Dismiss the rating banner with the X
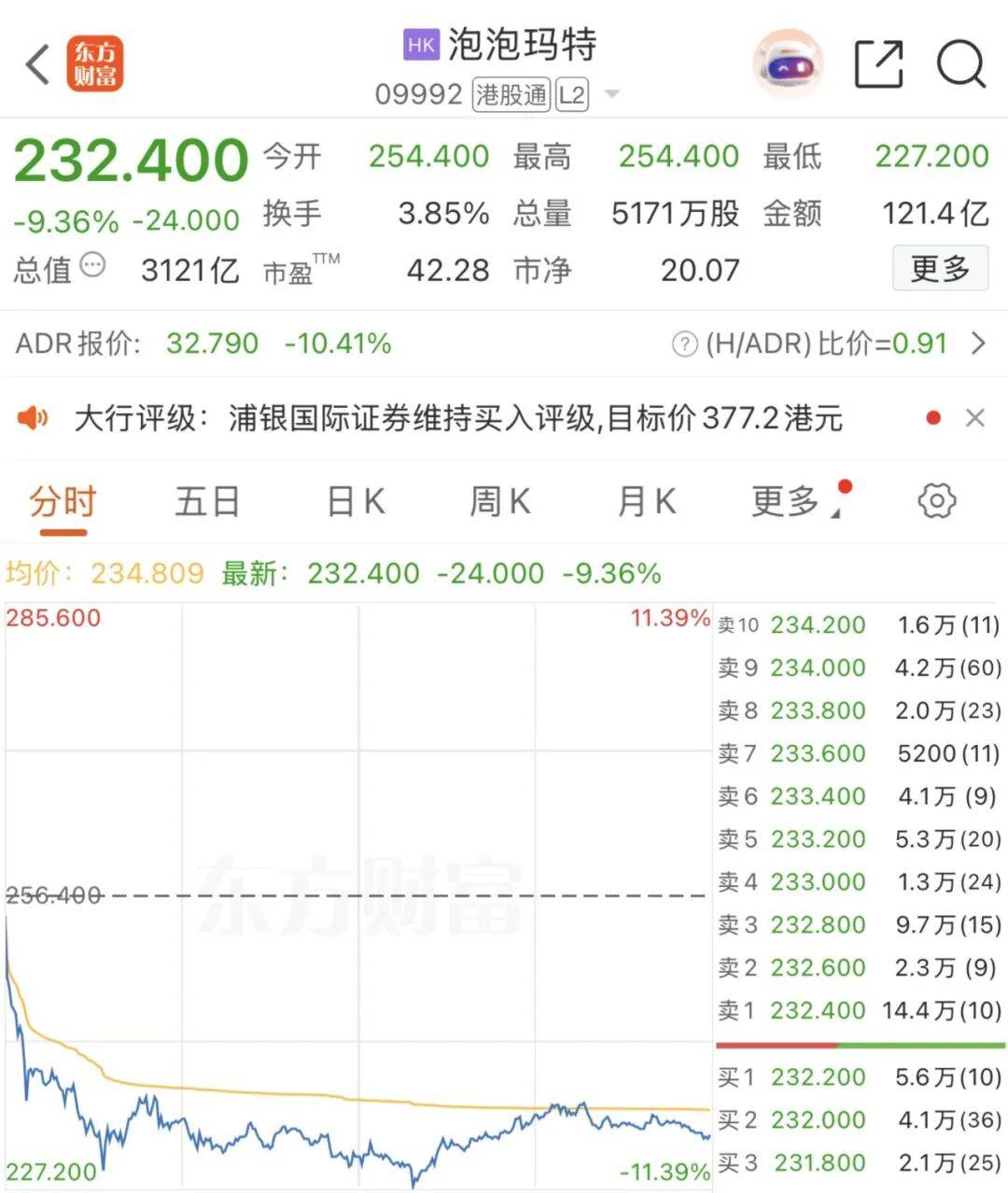 pos(975,417)
